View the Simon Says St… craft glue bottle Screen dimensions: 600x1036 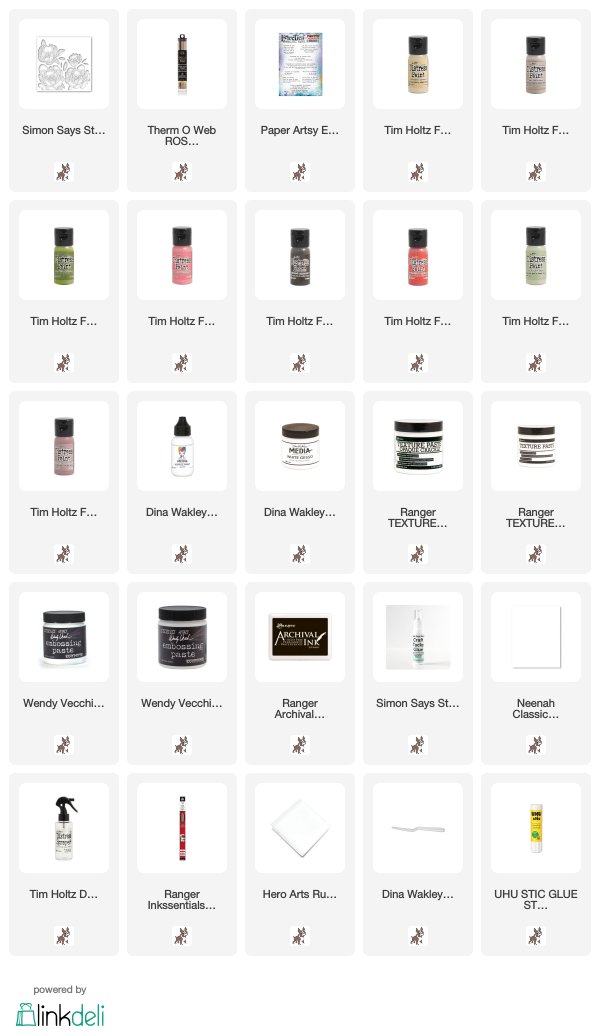418,673
